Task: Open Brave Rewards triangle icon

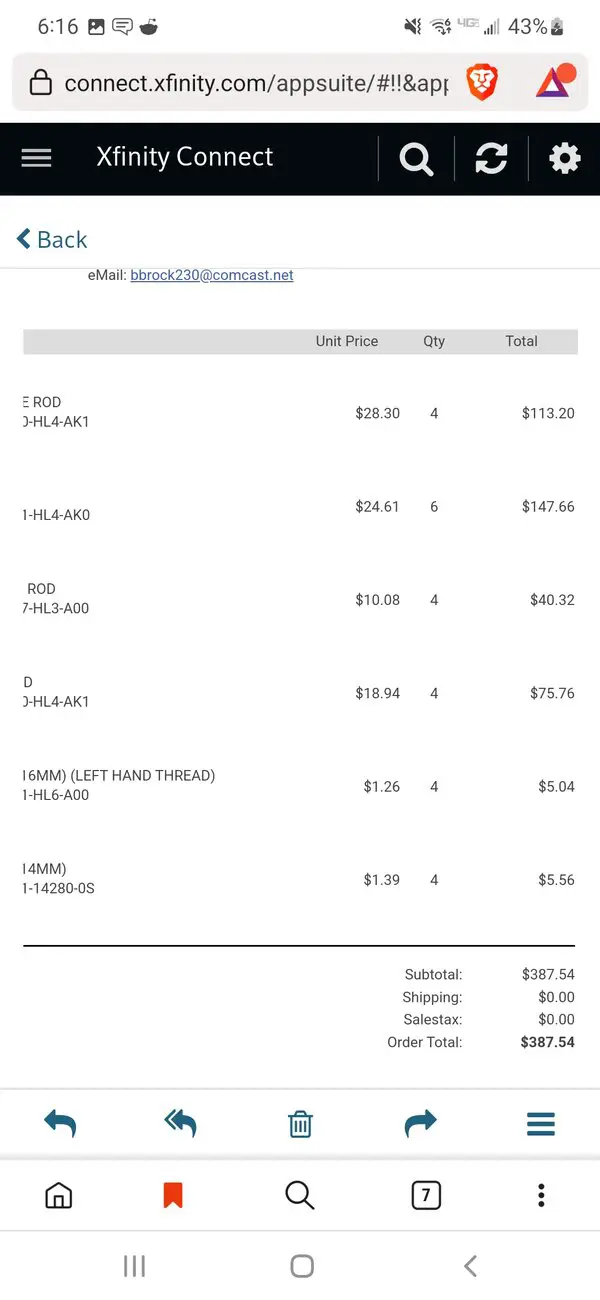Action: 553,81
